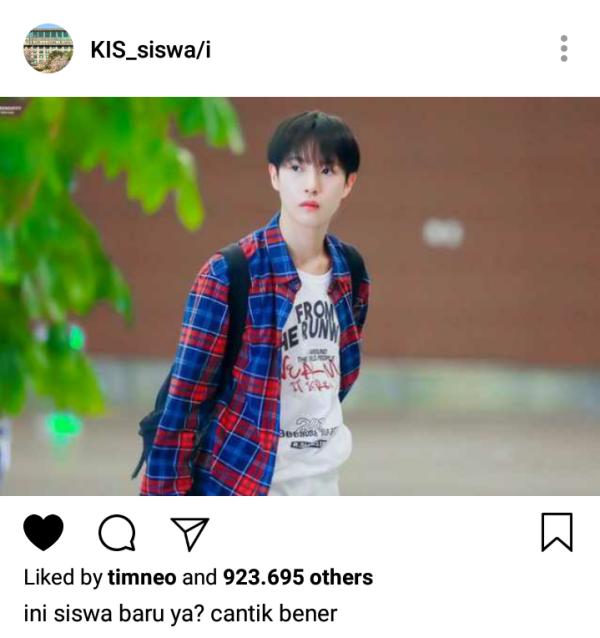The height and width of the screenshot is (638, 600).
Task: Open the posted photo
Action: [300, 296]
